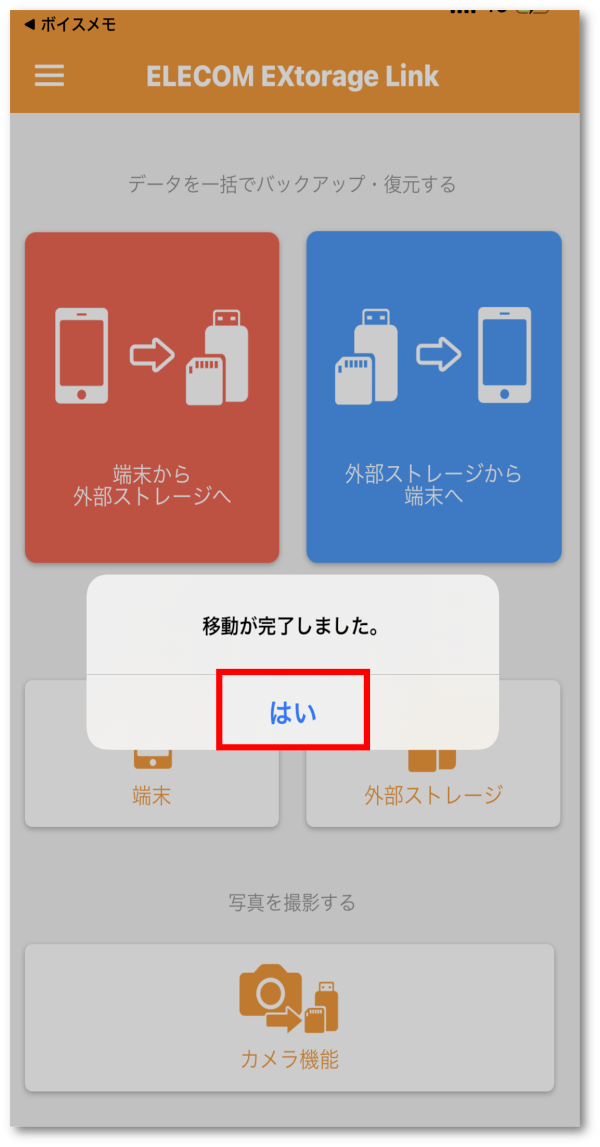This screenshot has height=1147, width=600.
Task: Launch the カメラ機能 card
Action: (289, 1017)
